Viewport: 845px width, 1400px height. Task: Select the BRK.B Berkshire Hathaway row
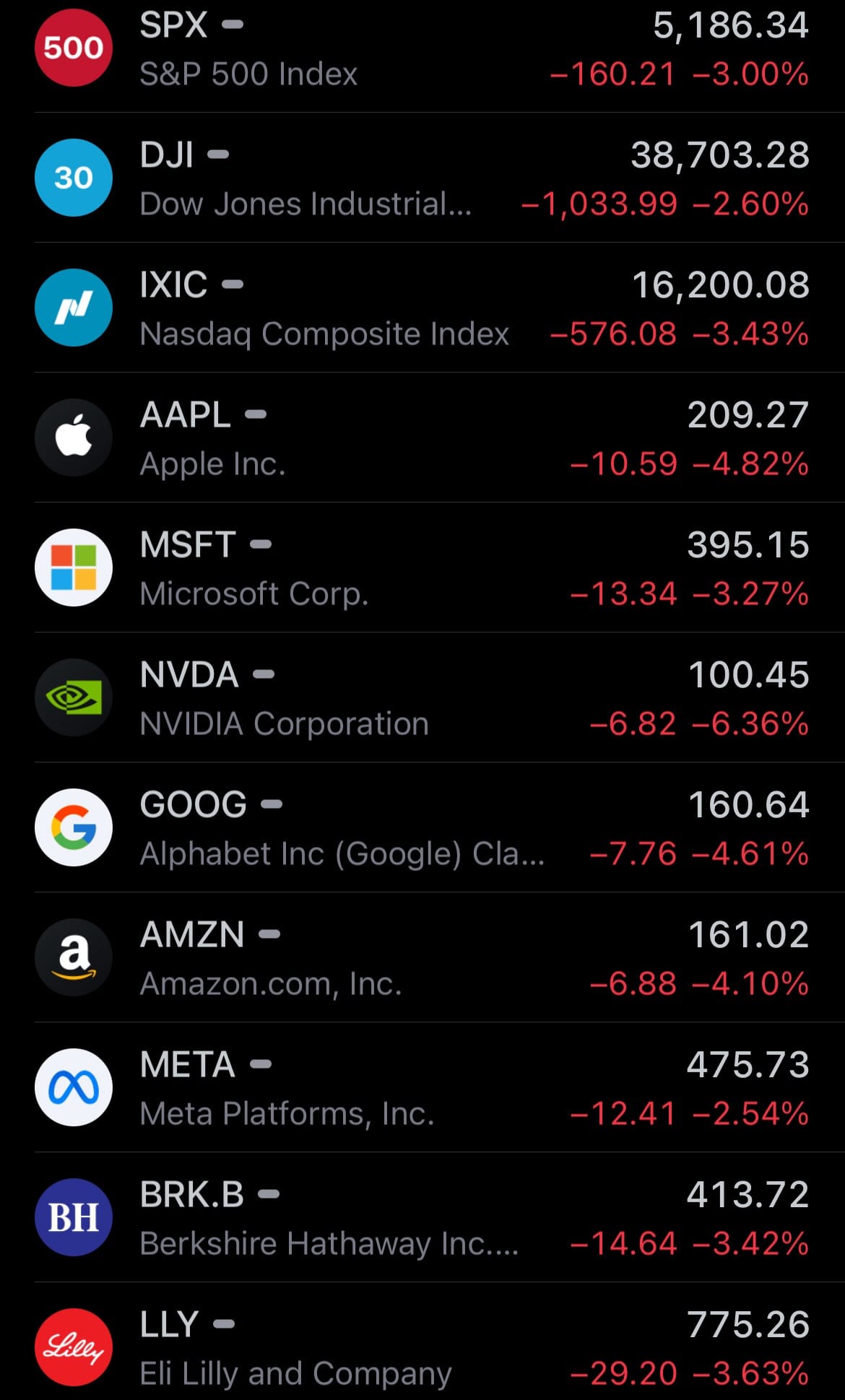pyautogui.click(x=422, y=1217)
